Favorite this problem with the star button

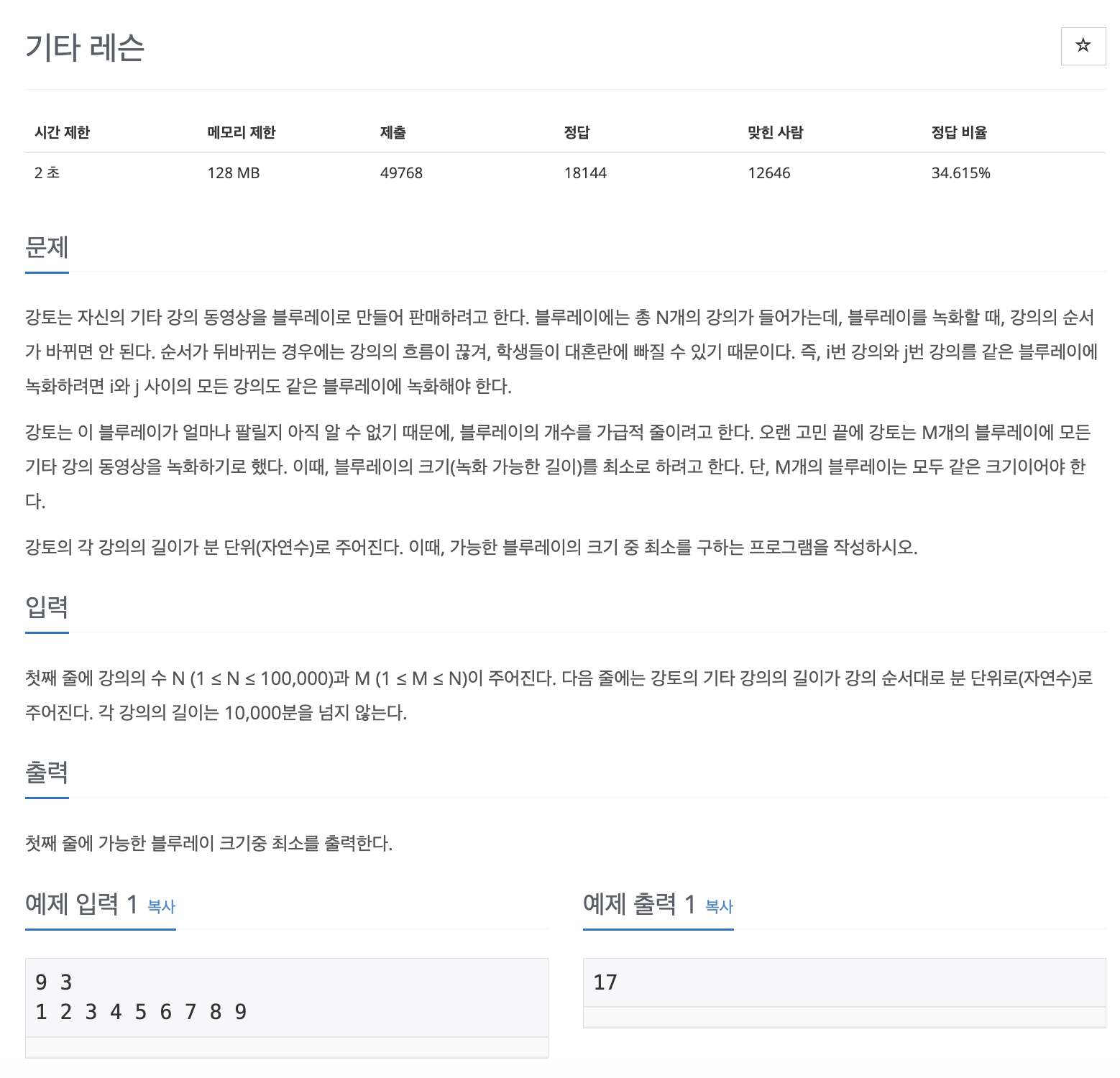click(x=1083, y=46)
